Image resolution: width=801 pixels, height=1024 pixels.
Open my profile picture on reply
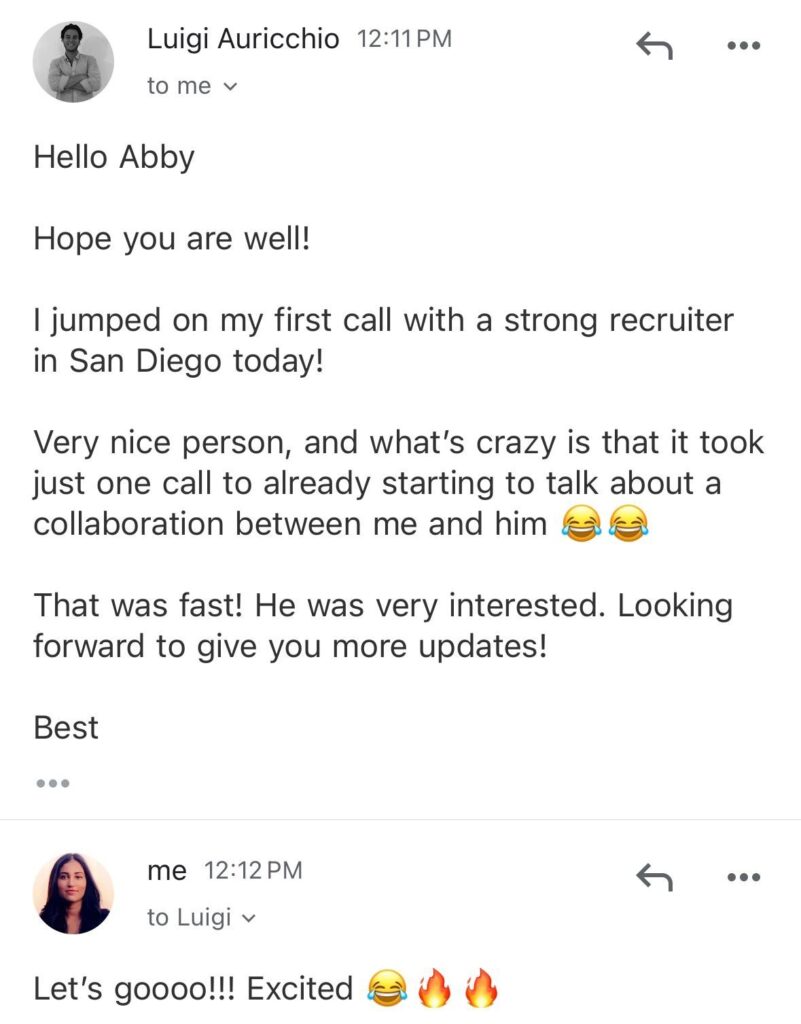pyautogui.click(x=73, y=893)
